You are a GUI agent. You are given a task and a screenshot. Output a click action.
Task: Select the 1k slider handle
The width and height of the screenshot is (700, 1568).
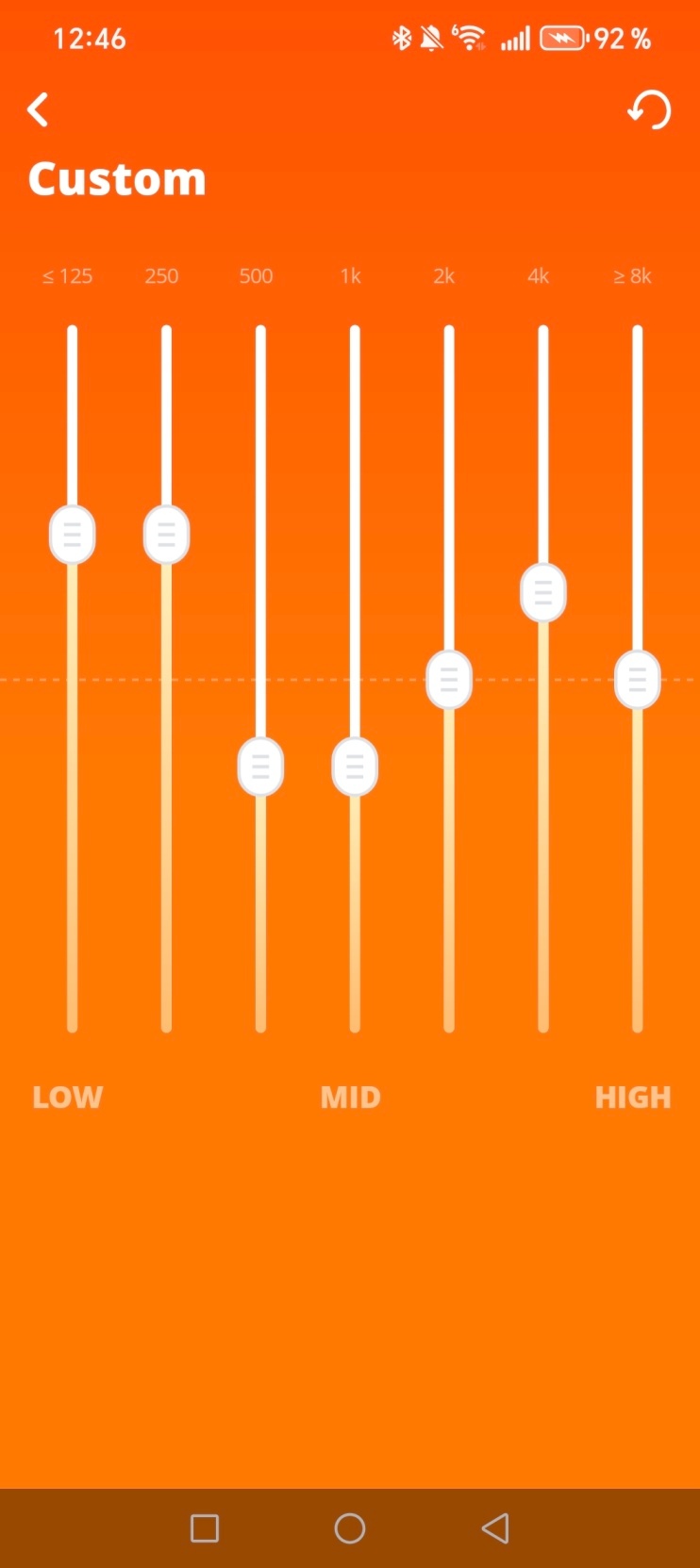click(x=355, y=767)
